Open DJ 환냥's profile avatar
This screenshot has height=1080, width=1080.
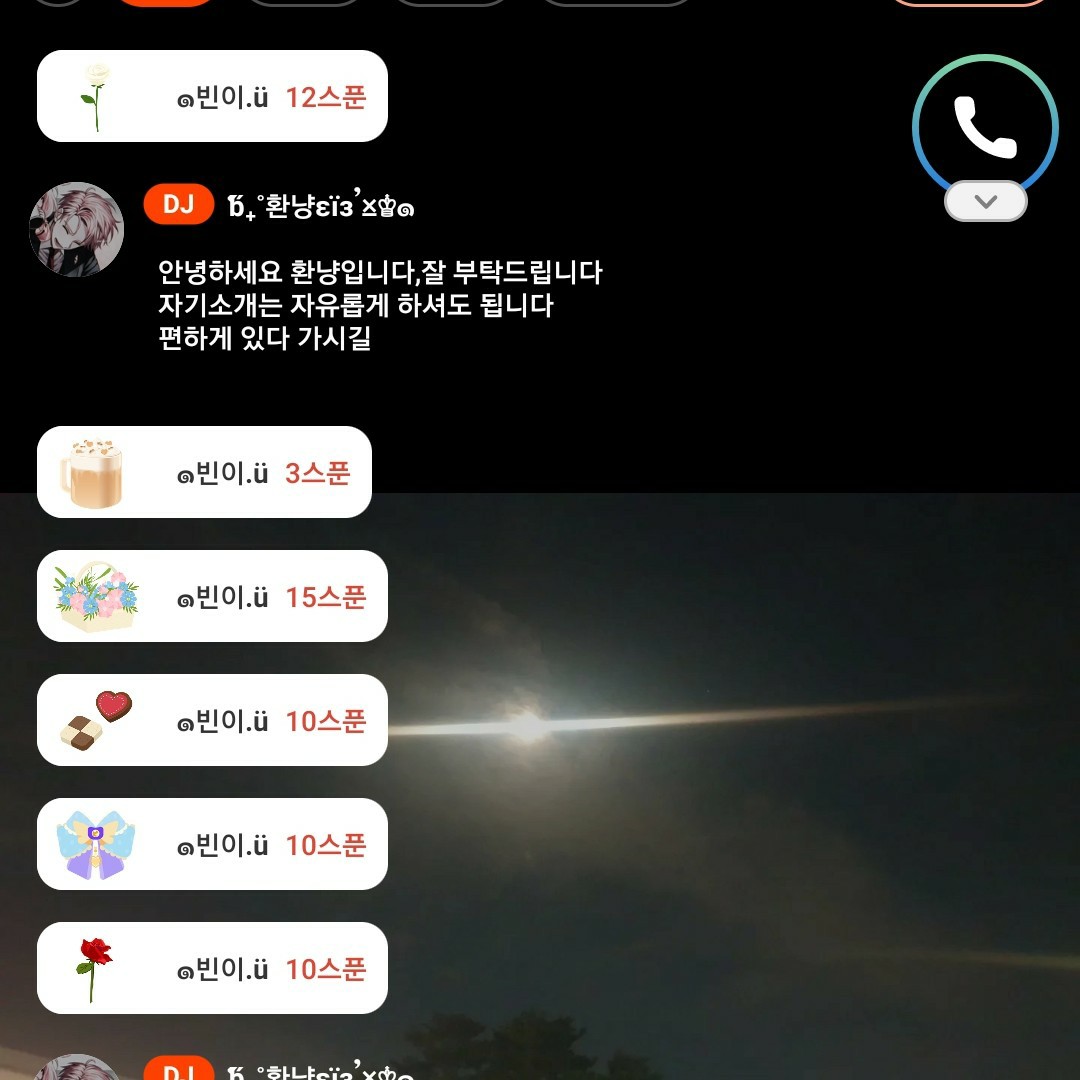point(77,229)
